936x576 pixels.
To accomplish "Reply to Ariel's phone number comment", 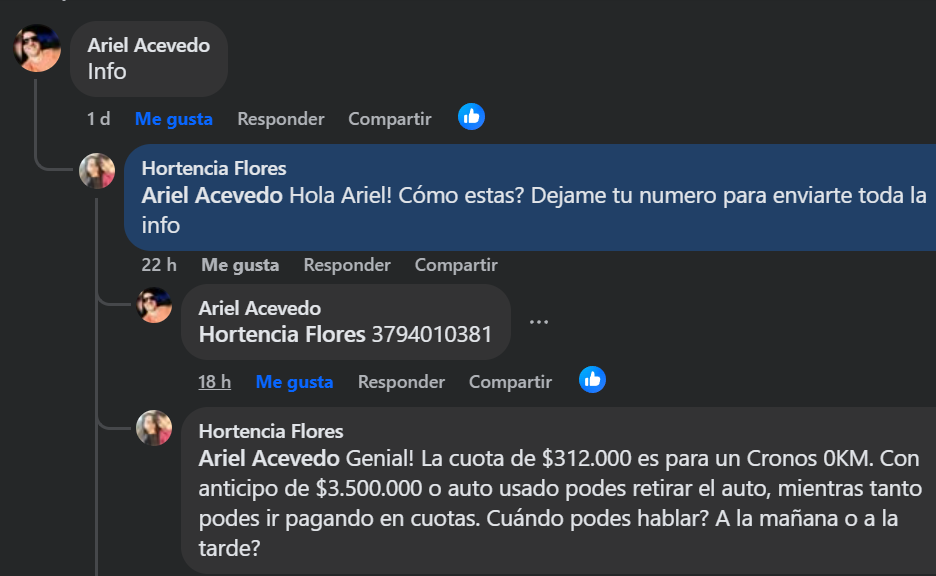I will 401,382.
